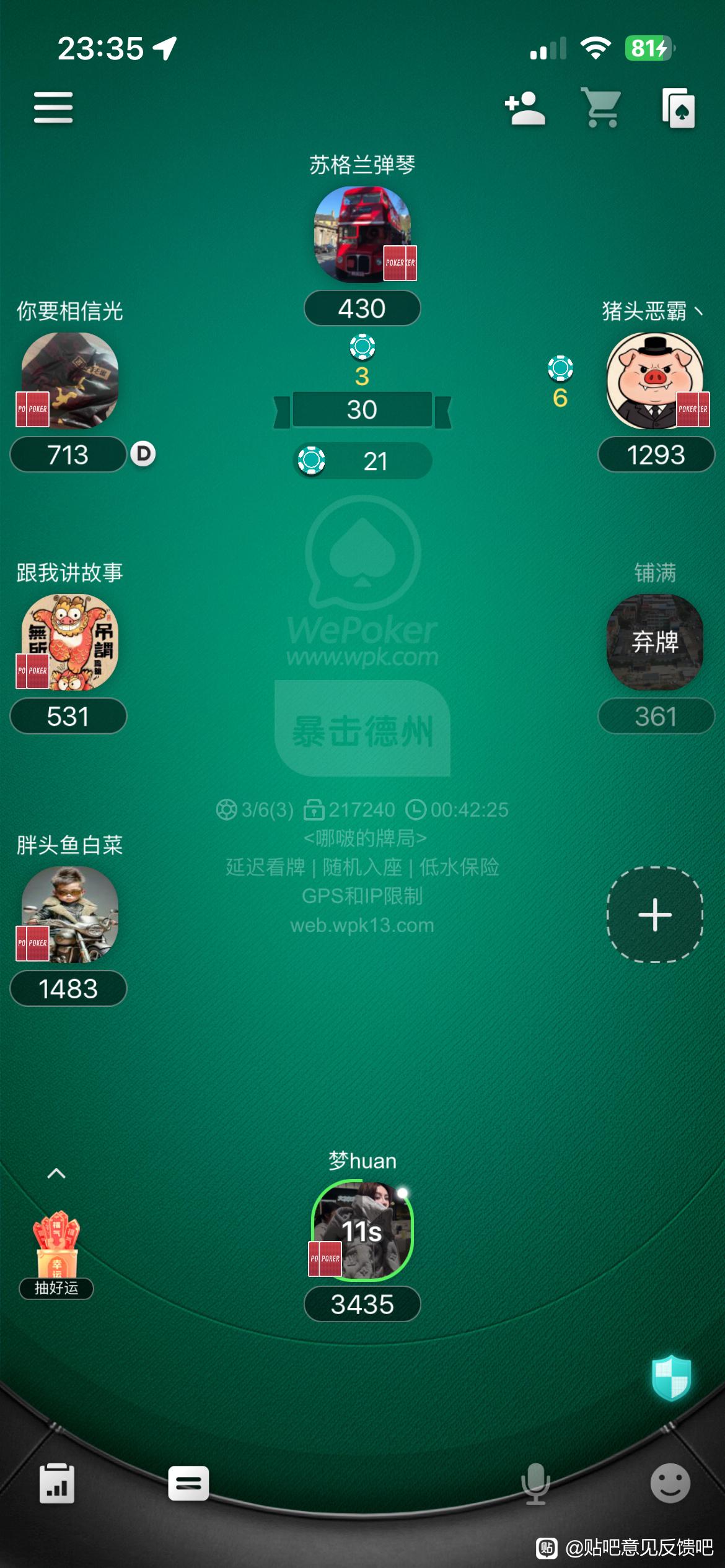Image resolution: width=725 pixels, height=1568 pixels.
Task: Activate the microphone for voice chat
Action: (535, 1483)
